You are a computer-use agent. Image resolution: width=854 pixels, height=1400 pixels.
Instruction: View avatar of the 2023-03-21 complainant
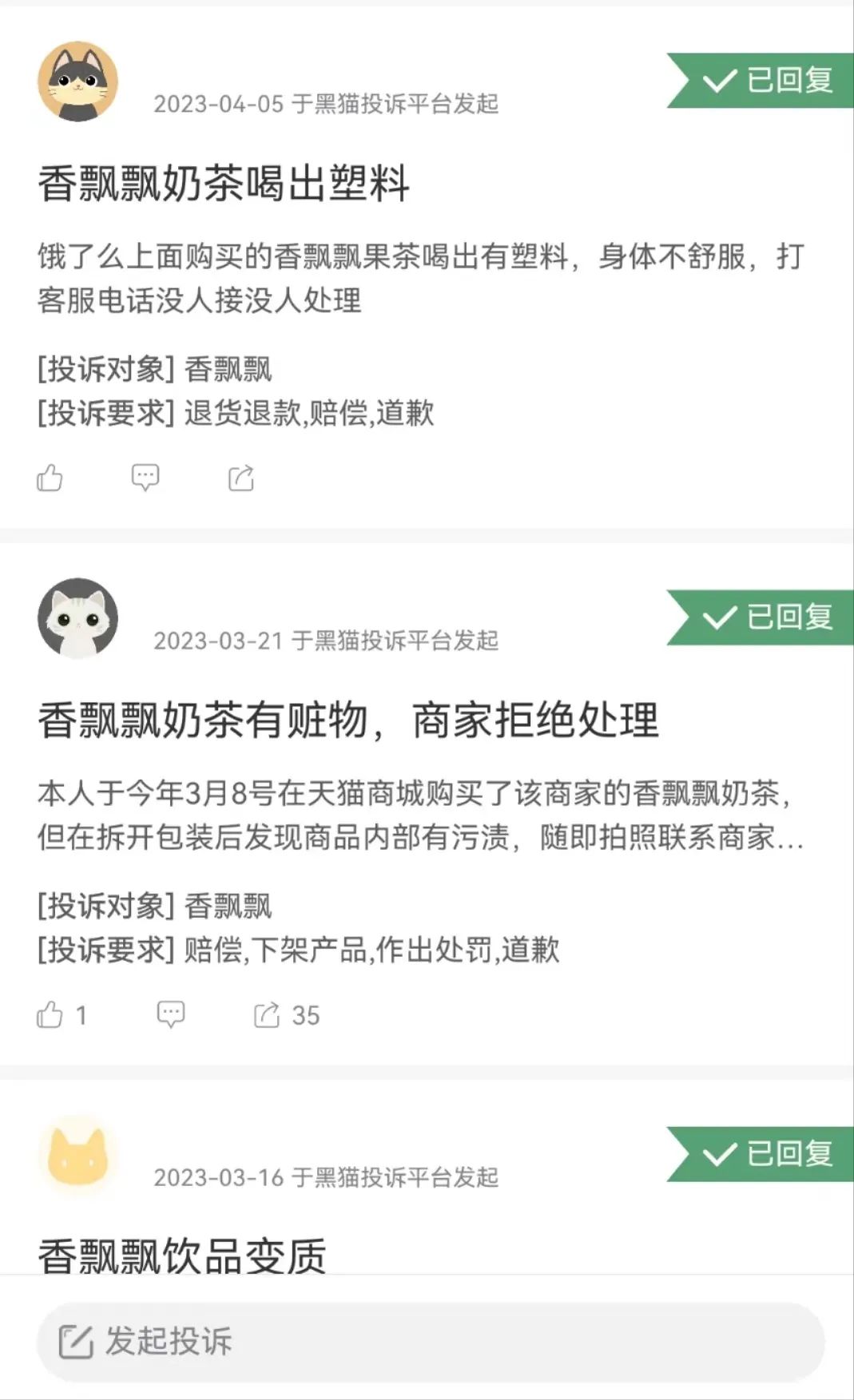tap(78, 618)
